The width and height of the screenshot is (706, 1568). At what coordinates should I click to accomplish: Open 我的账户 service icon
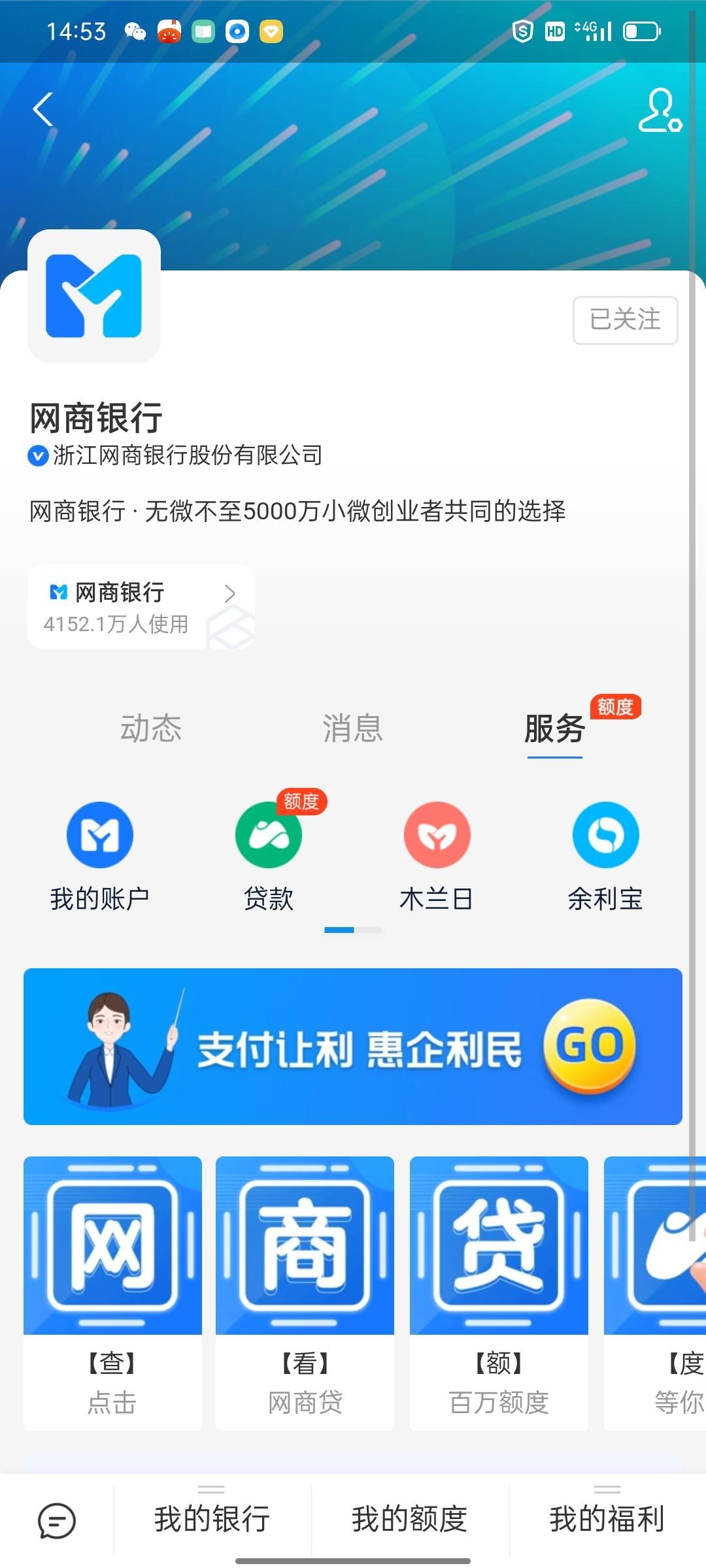pyautogui.click(x=99, y=835)
